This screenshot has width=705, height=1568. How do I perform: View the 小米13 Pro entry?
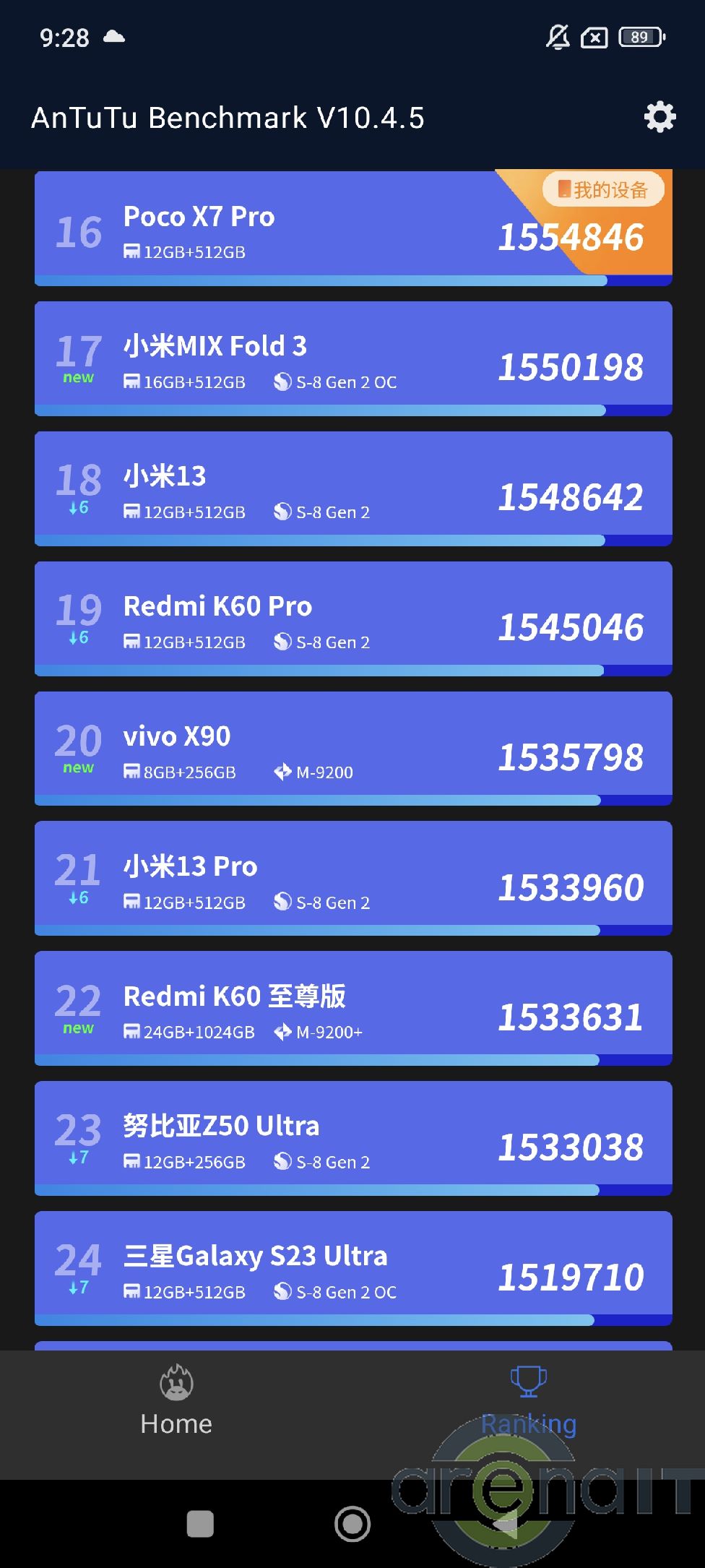[x=353, y=879]
